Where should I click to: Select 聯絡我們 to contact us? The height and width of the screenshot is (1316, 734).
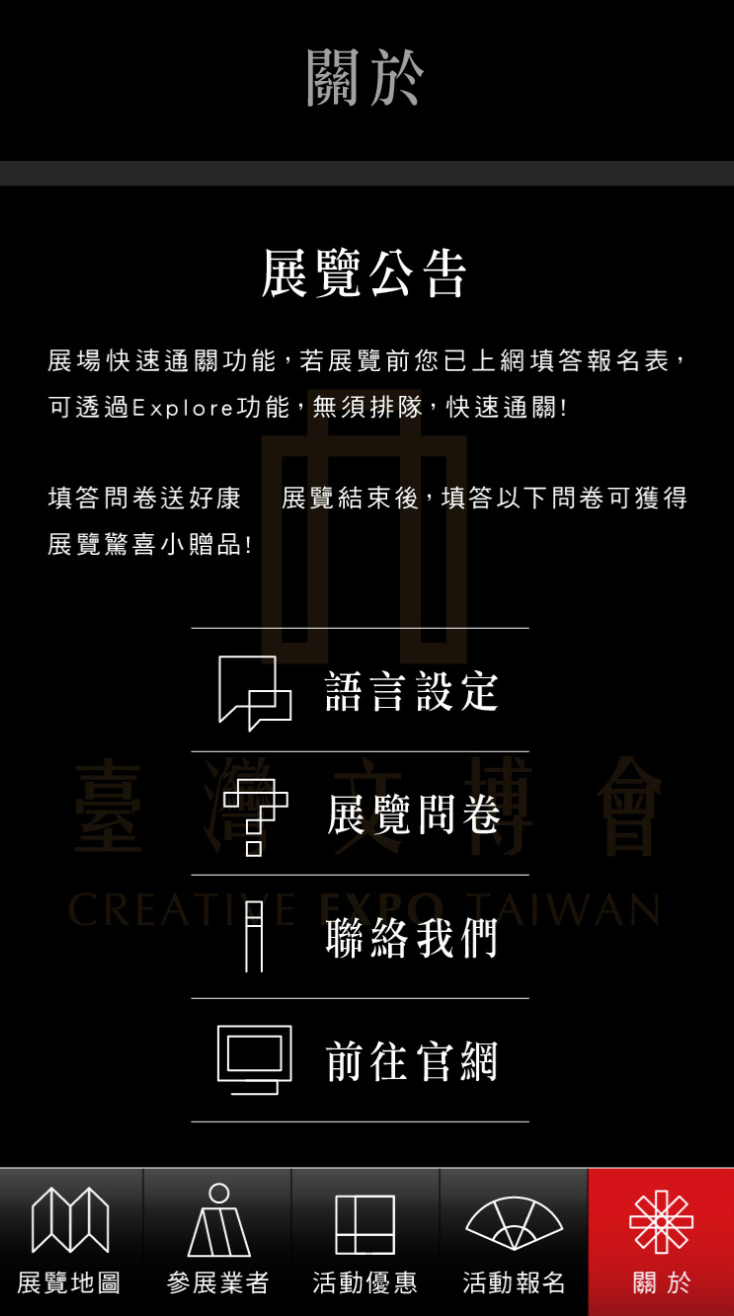tap(360, 937)
